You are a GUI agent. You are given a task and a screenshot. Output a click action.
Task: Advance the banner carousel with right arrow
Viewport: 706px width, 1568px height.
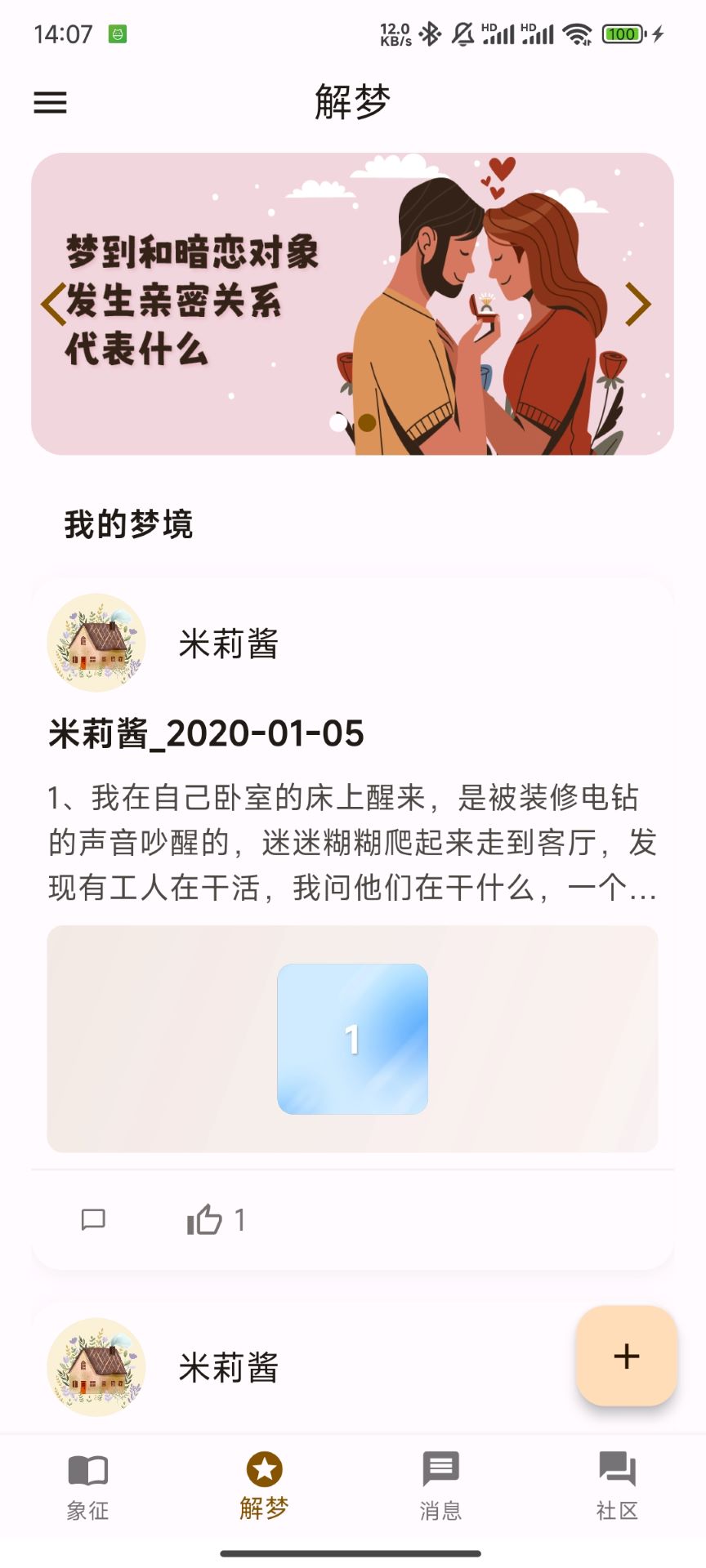(640, 303)
